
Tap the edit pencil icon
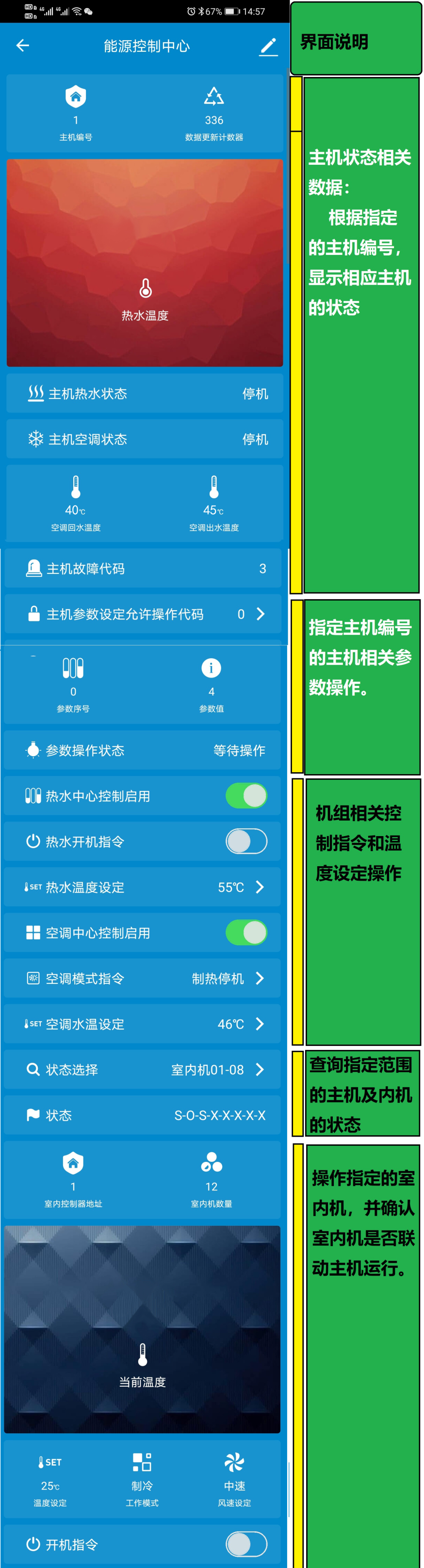(268, 46)
